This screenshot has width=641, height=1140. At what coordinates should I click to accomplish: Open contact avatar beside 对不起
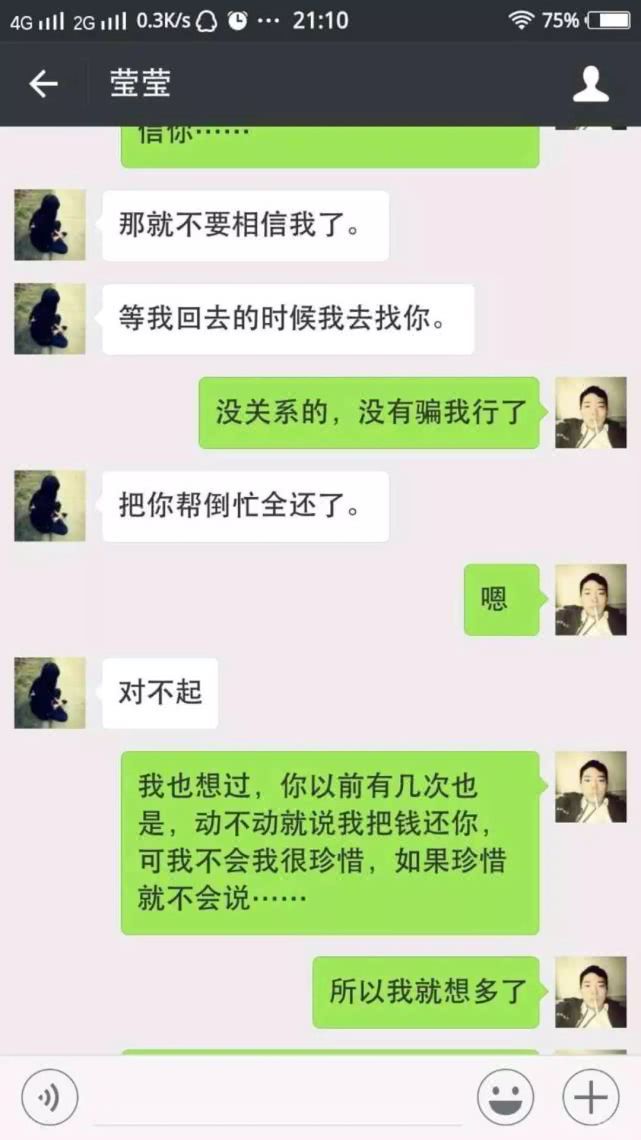click(50, 692)
